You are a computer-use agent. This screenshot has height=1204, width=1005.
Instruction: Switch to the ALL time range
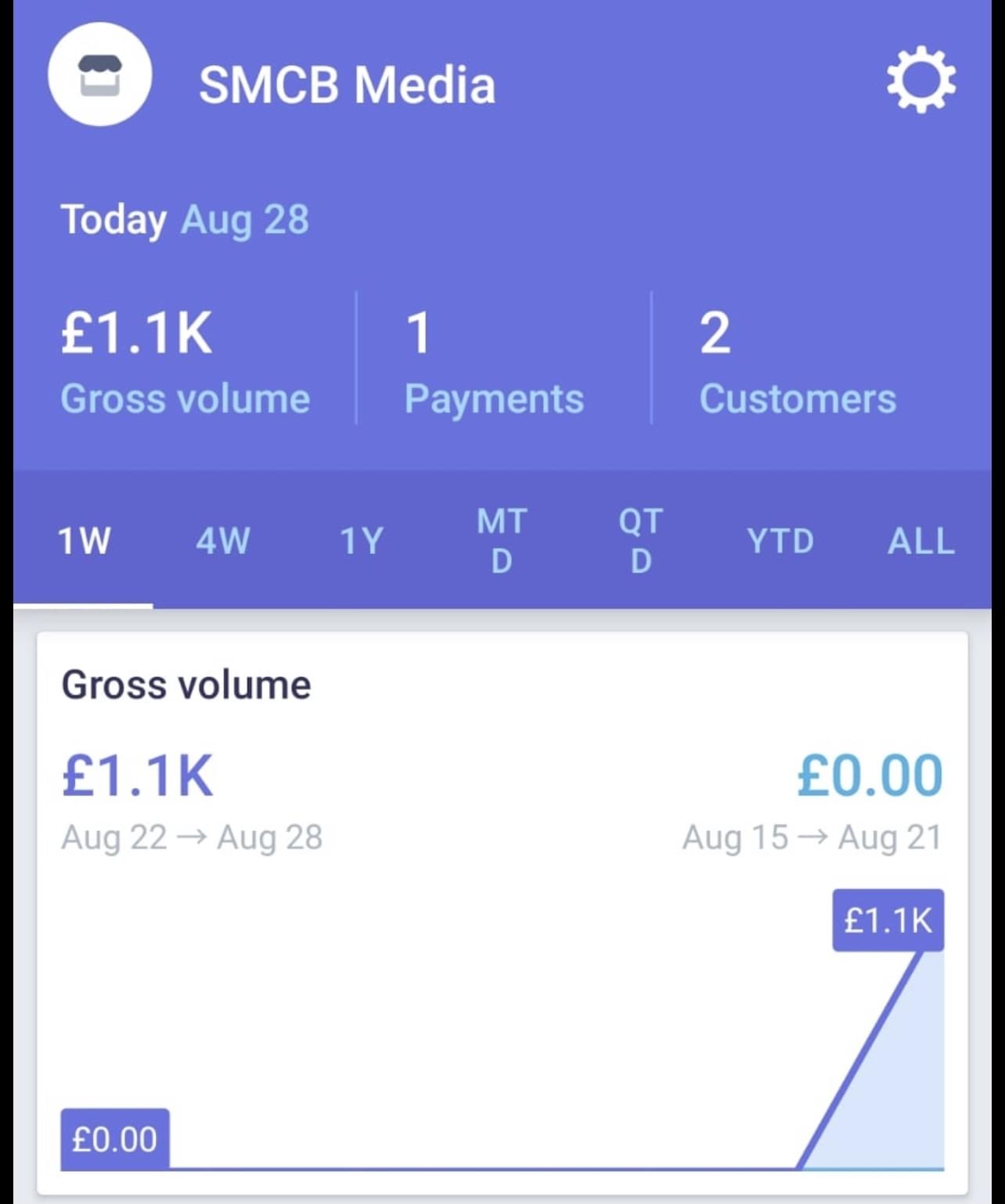click(920, 541)
